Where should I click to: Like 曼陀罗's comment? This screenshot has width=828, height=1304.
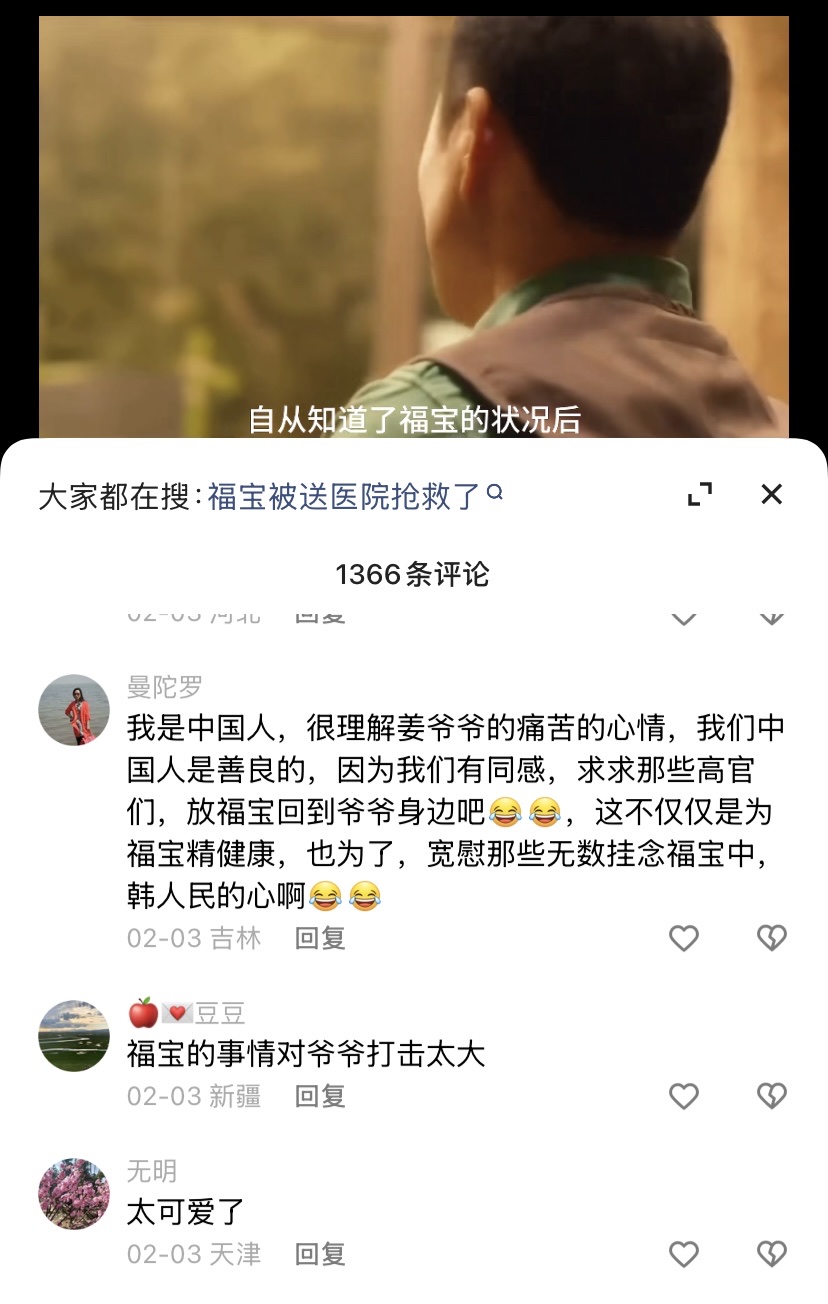pos(683,938)
